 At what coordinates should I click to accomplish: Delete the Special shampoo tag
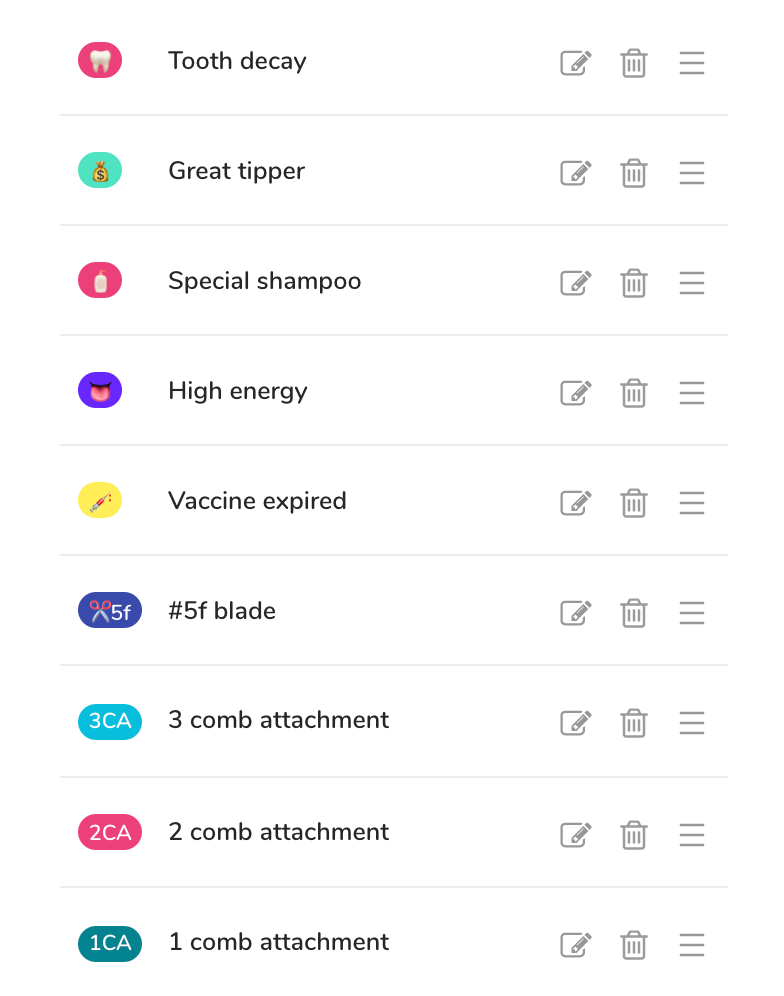pyautogui.click(x=633, y=283)
